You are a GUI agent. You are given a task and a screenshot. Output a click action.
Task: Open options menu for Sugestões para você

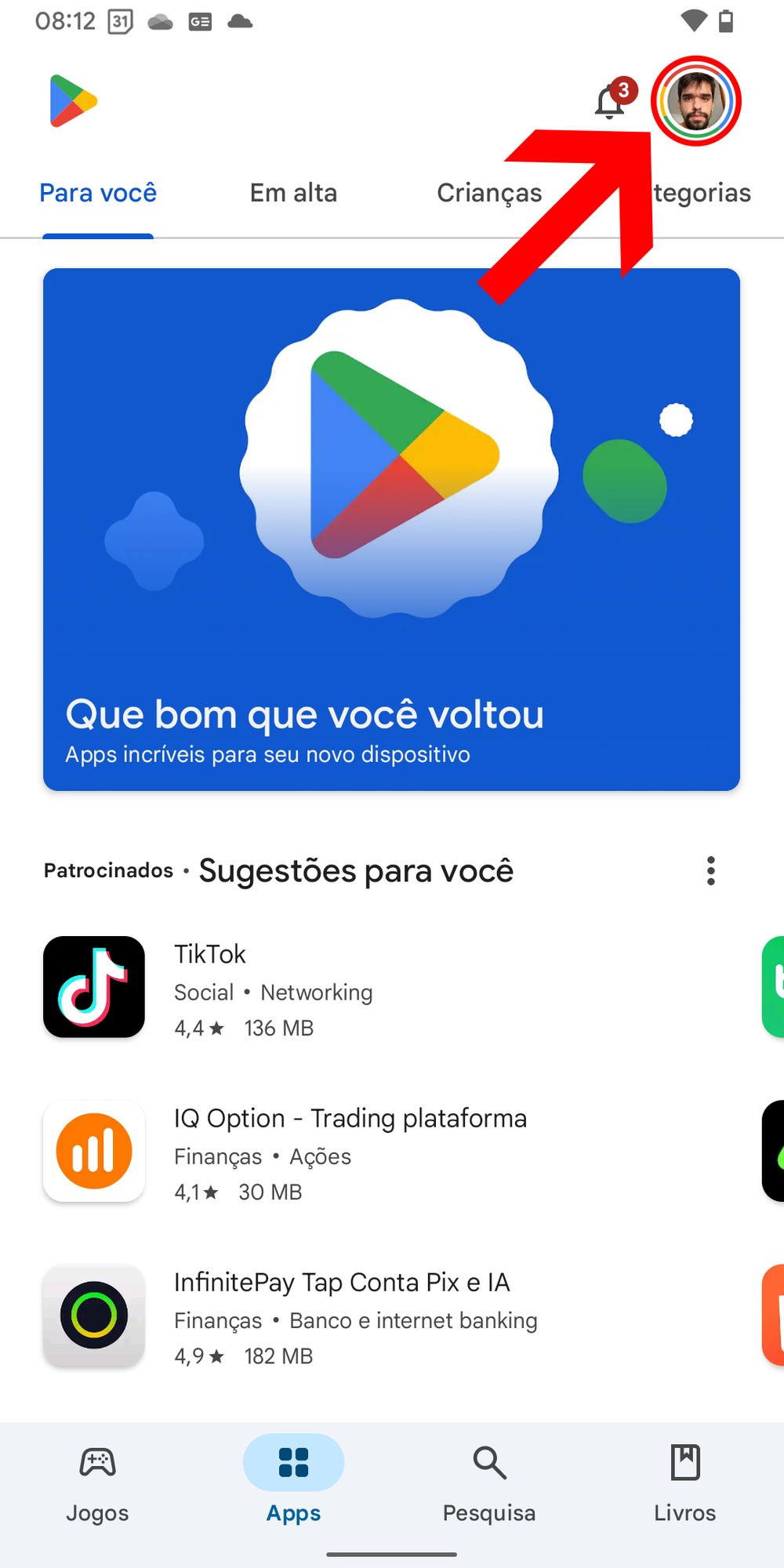tap(710, 871)
